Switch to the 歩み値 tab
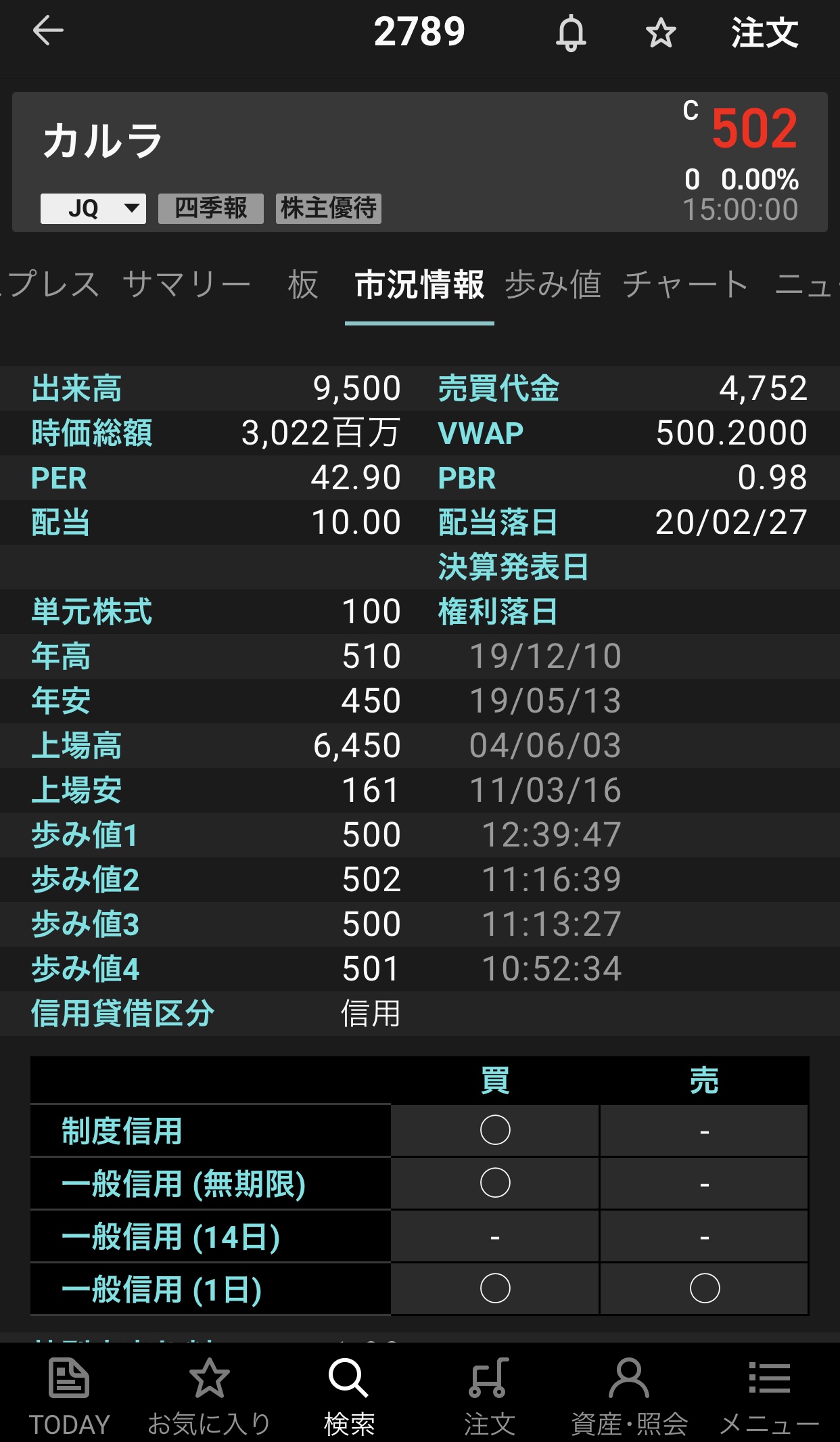This screenshot has width=840, height=1442. point(553,284)
